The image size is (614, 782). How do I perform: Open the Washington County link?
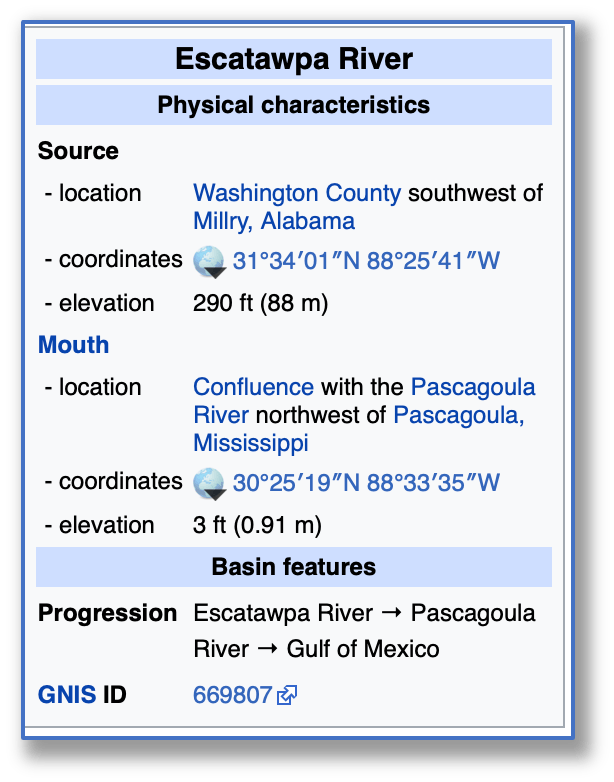[x=297, y=193]
